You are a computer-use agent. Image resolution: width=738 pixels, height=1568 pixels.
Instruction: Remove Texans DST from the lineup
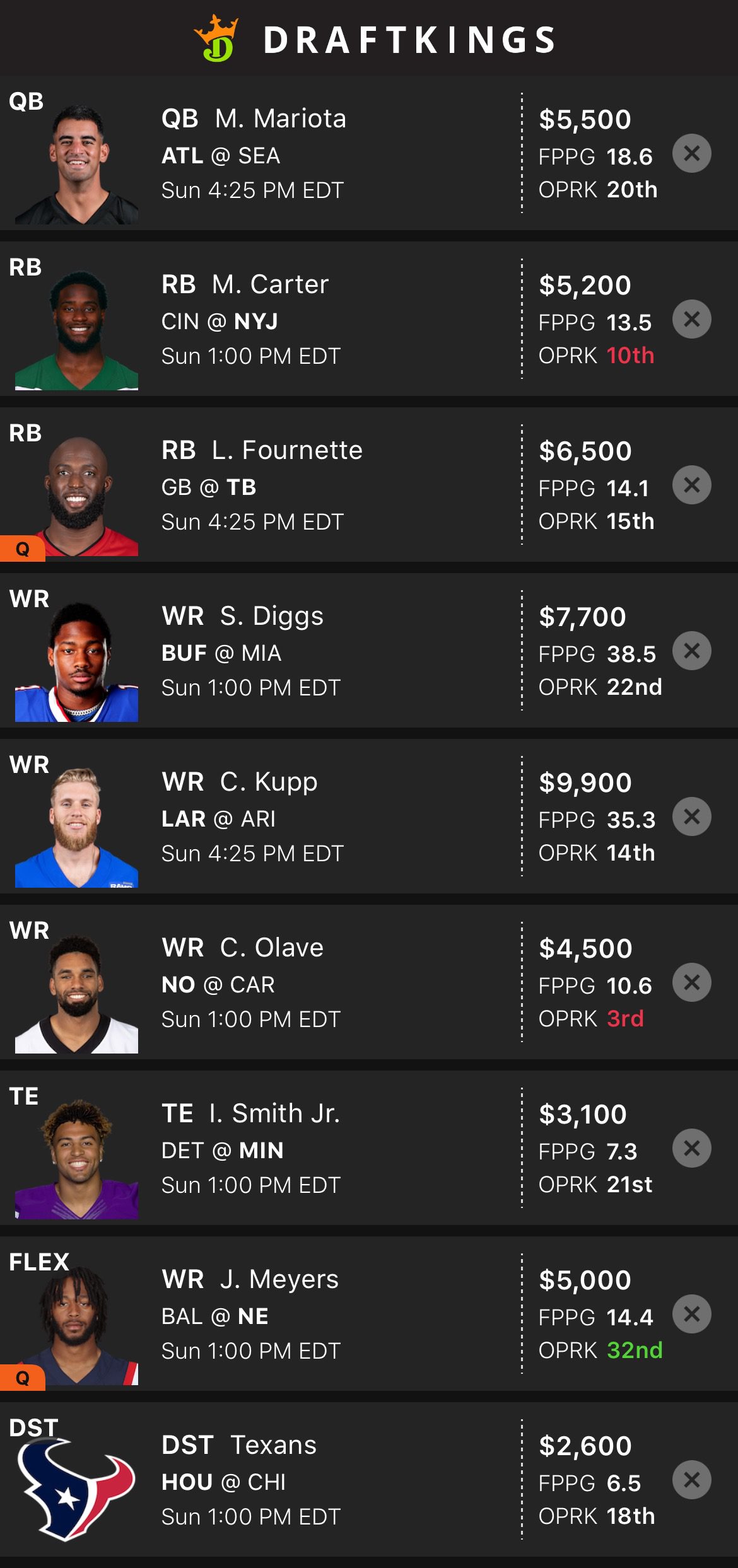[691, 1480]
